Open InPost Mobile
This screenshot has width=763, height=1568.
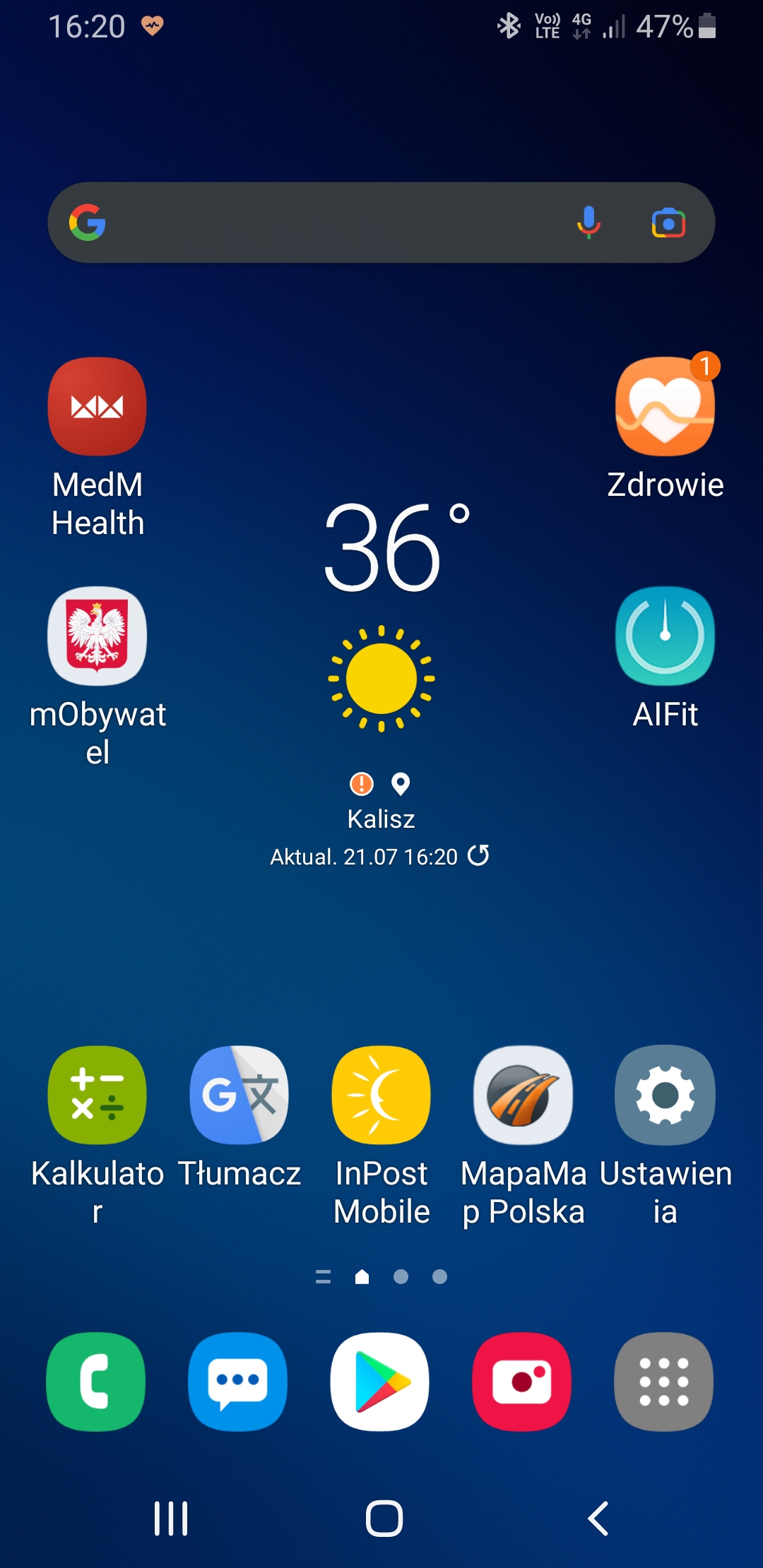click(x=381, y=1095)
